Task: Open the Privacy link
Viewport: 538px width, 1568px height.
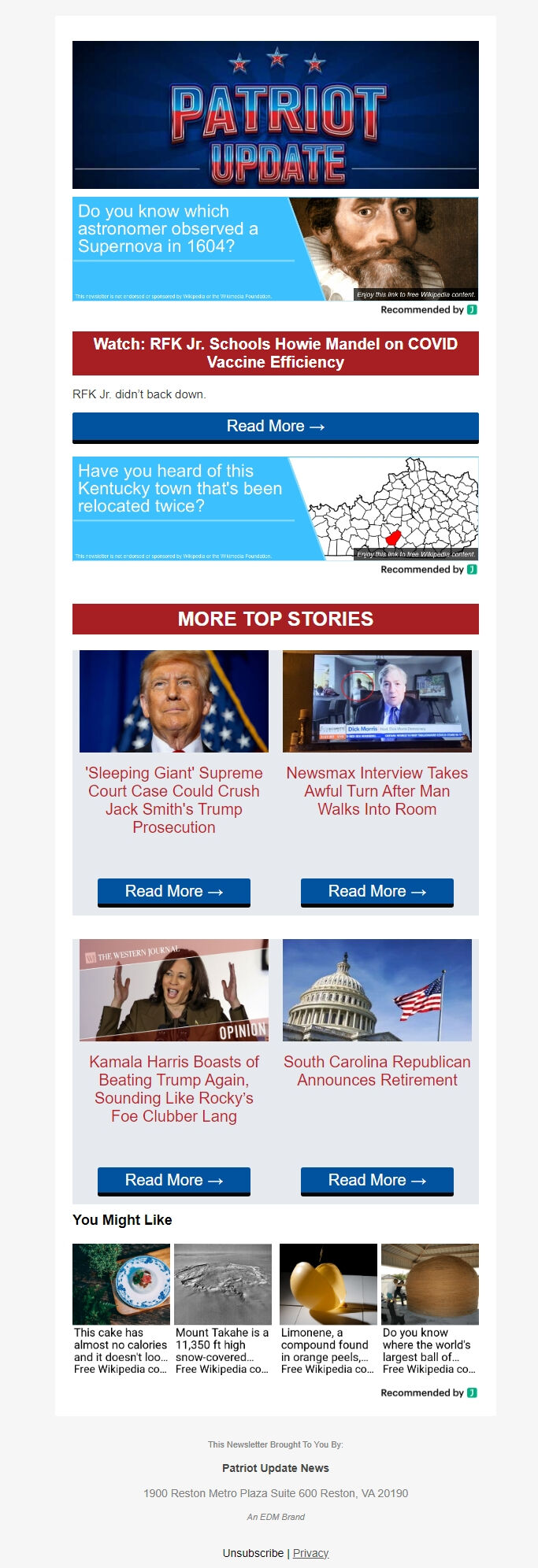Action: (x=310, y=1553)
